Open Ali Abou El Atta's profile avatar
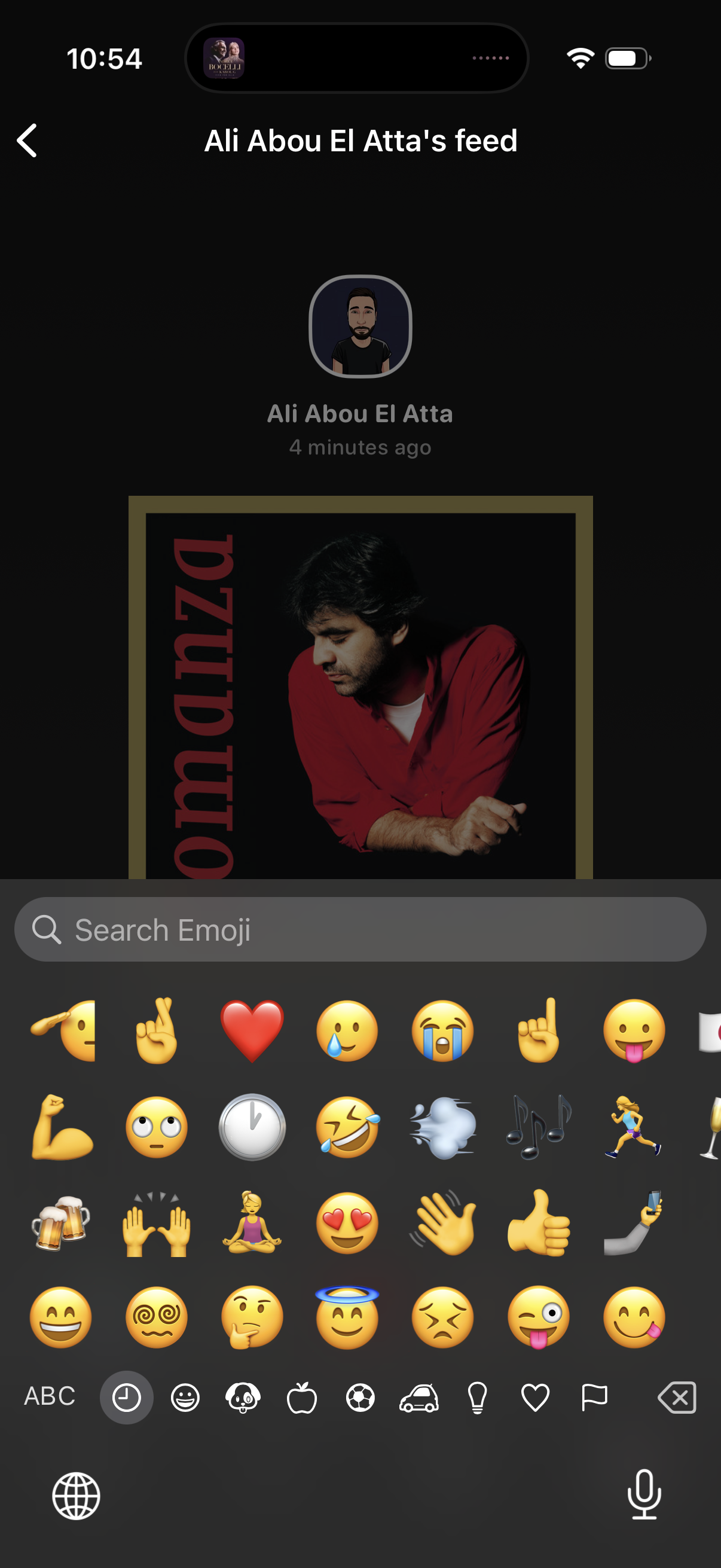Image resolution: width=721 pixels, height=1568 pixels. coord(360,327)
